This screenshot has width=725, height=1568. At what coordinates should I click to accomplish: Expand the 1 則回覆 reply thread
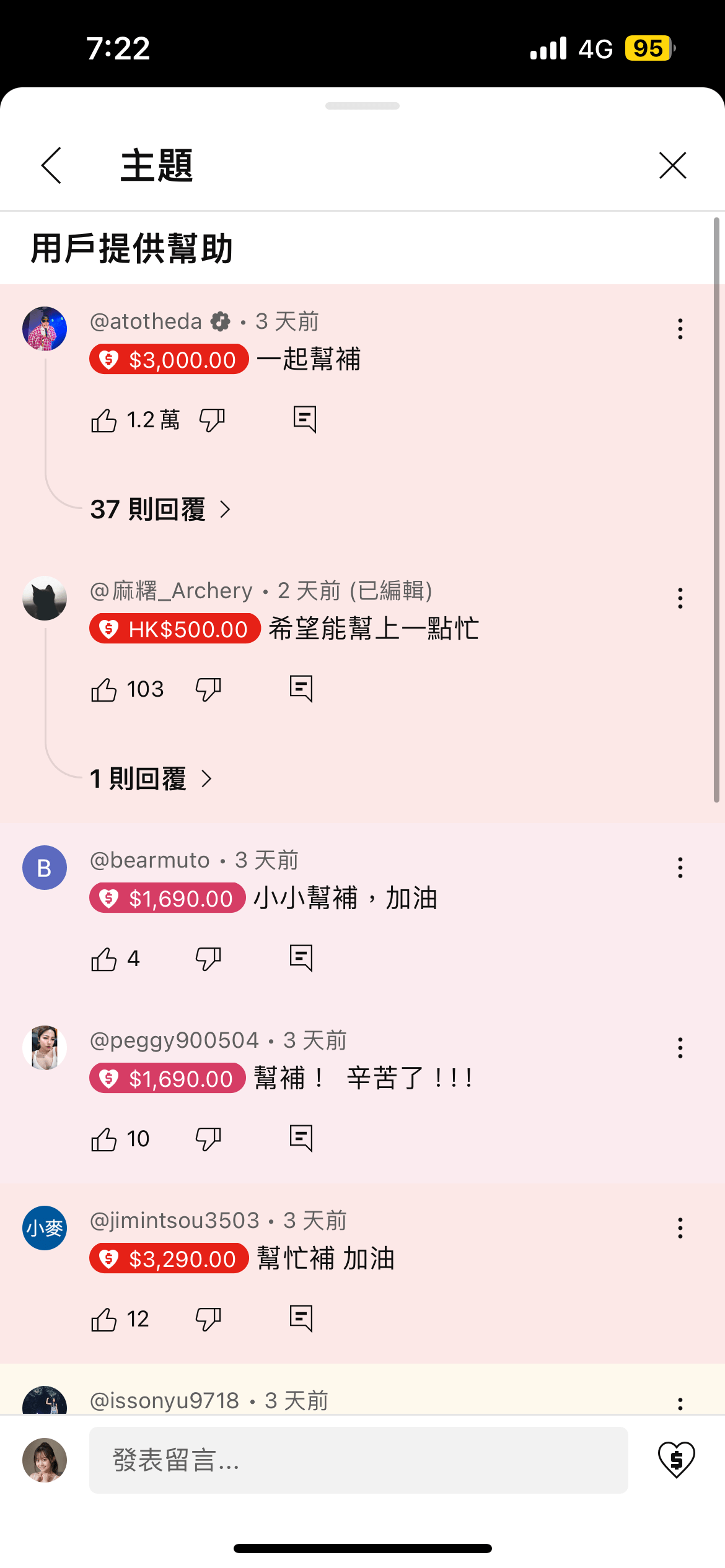click(x=151, y=779)
